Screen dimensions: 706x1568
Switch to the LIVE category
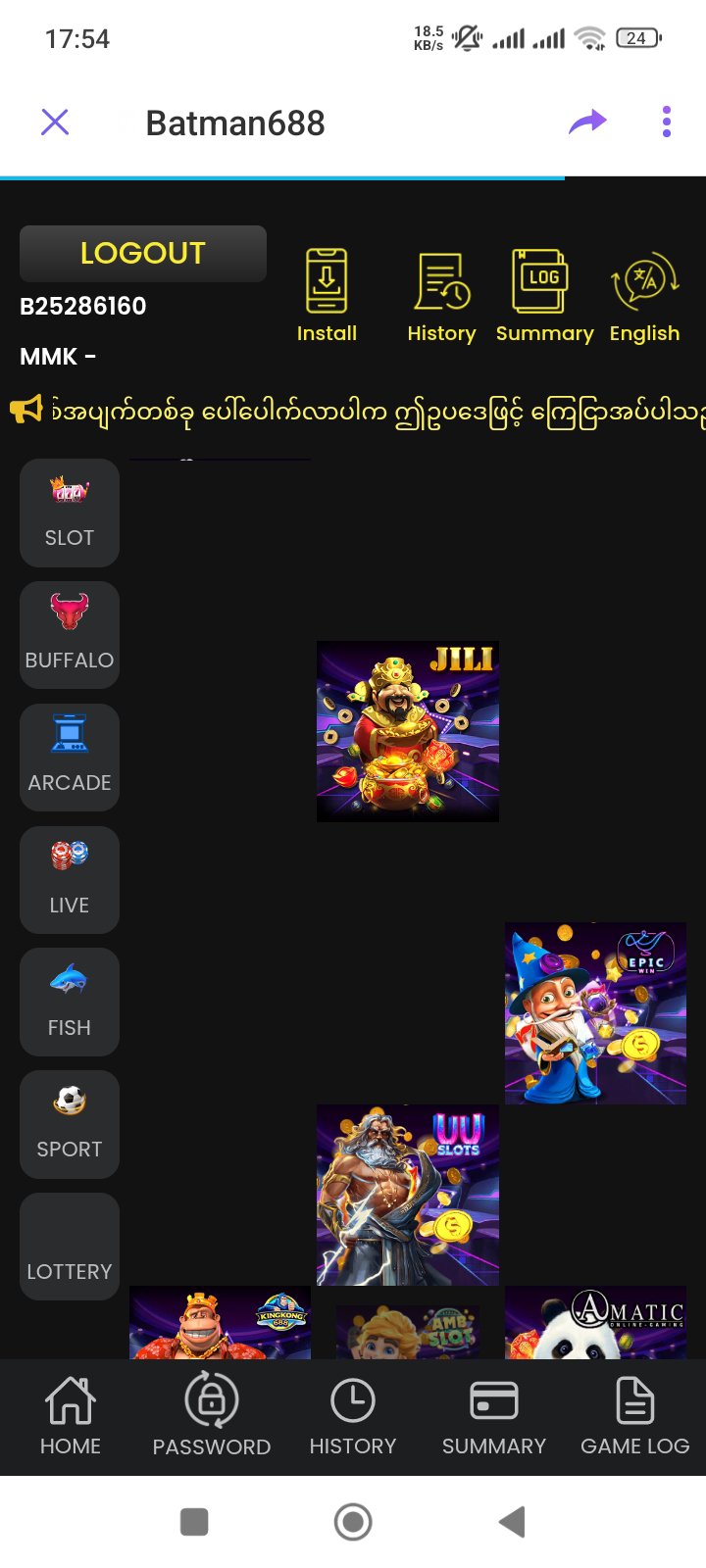pos(70,880)
